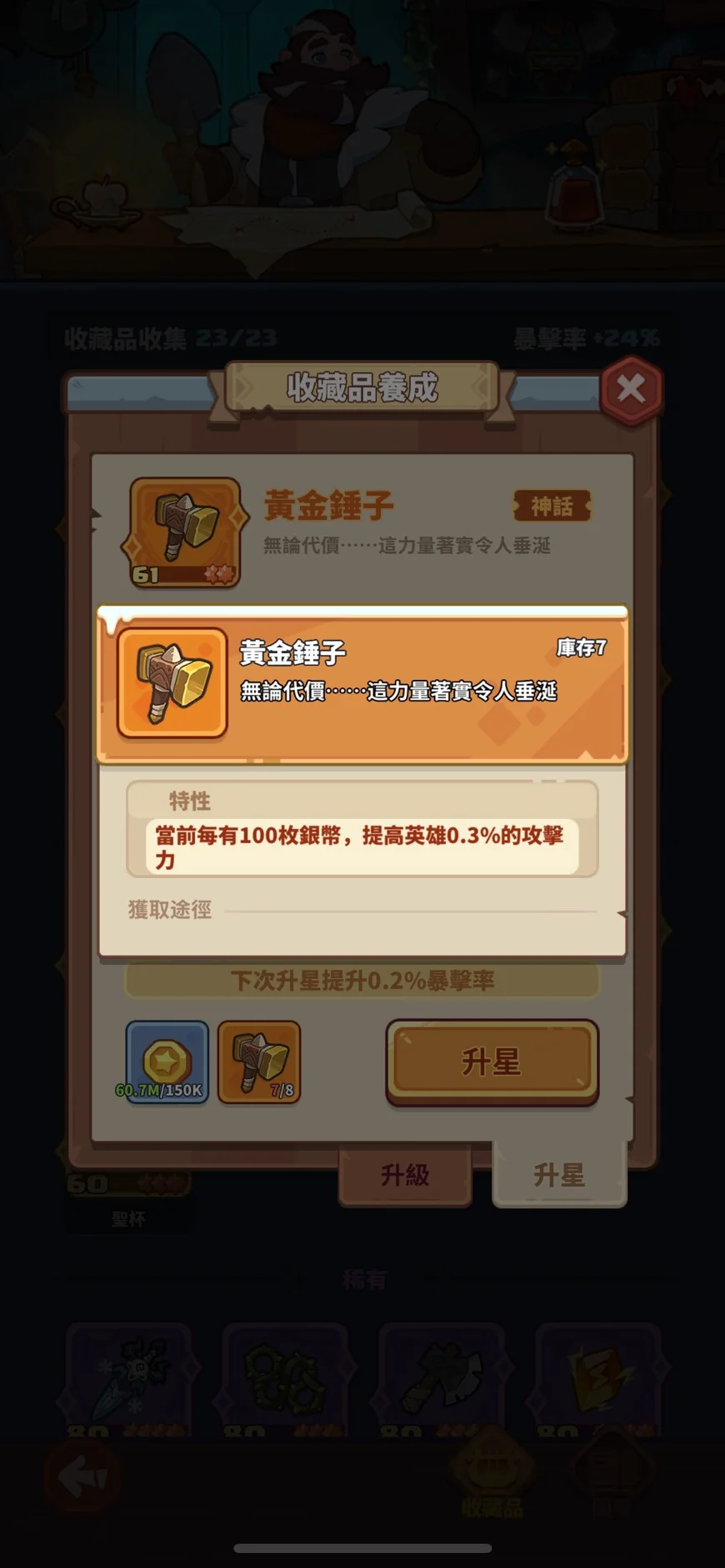
Task: Tap the 升星 upgrade button
Action: click(x=492, y=1061)
